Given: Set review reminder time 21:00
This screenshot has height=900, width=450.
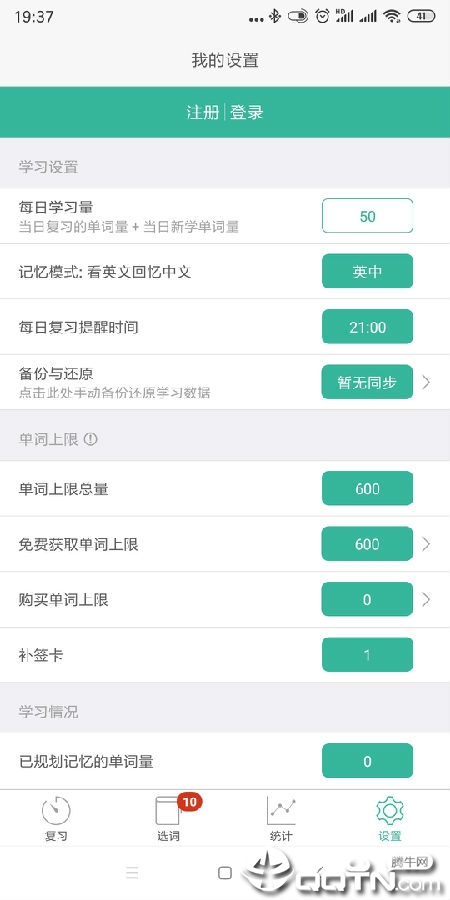Looking at the screenshot, I should point(367,327).
